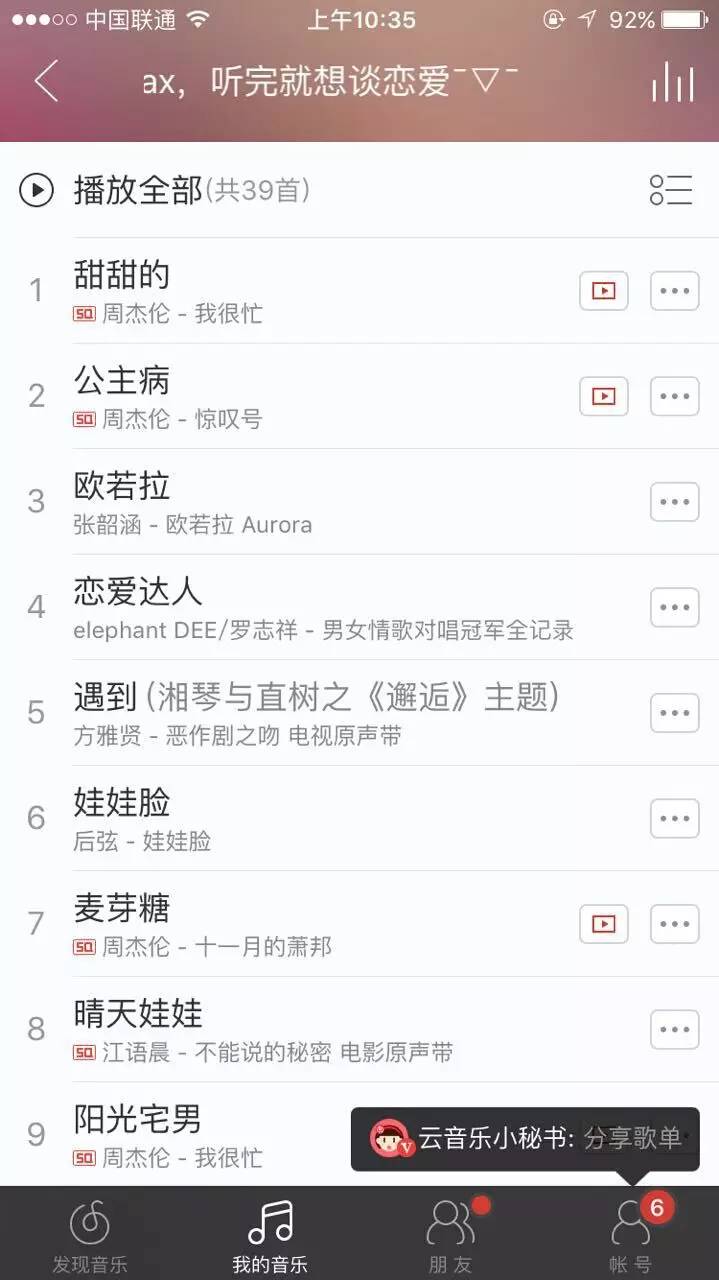Open more options for 公主病
This screenshot has height=1280, width=719.
tap(675, 396)
